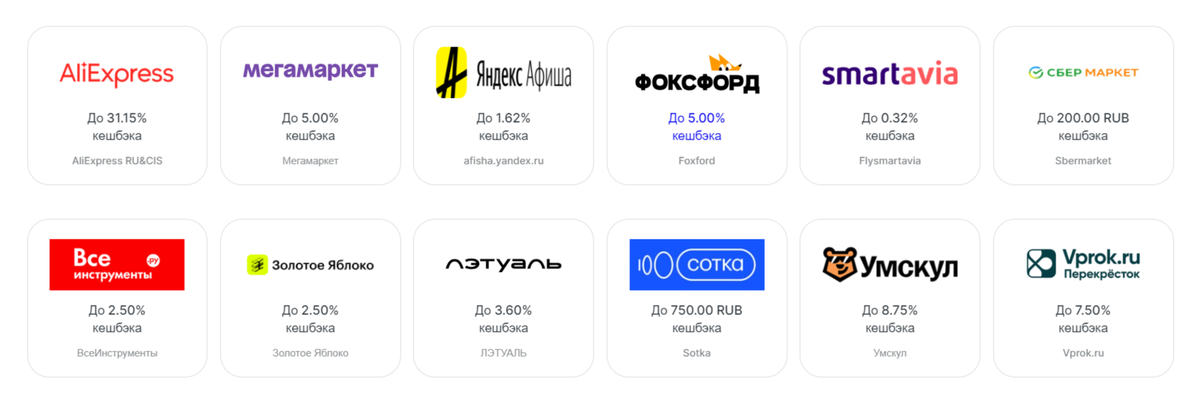Open the Умскул offer card

pyautogui.click(x=889, y=298)
